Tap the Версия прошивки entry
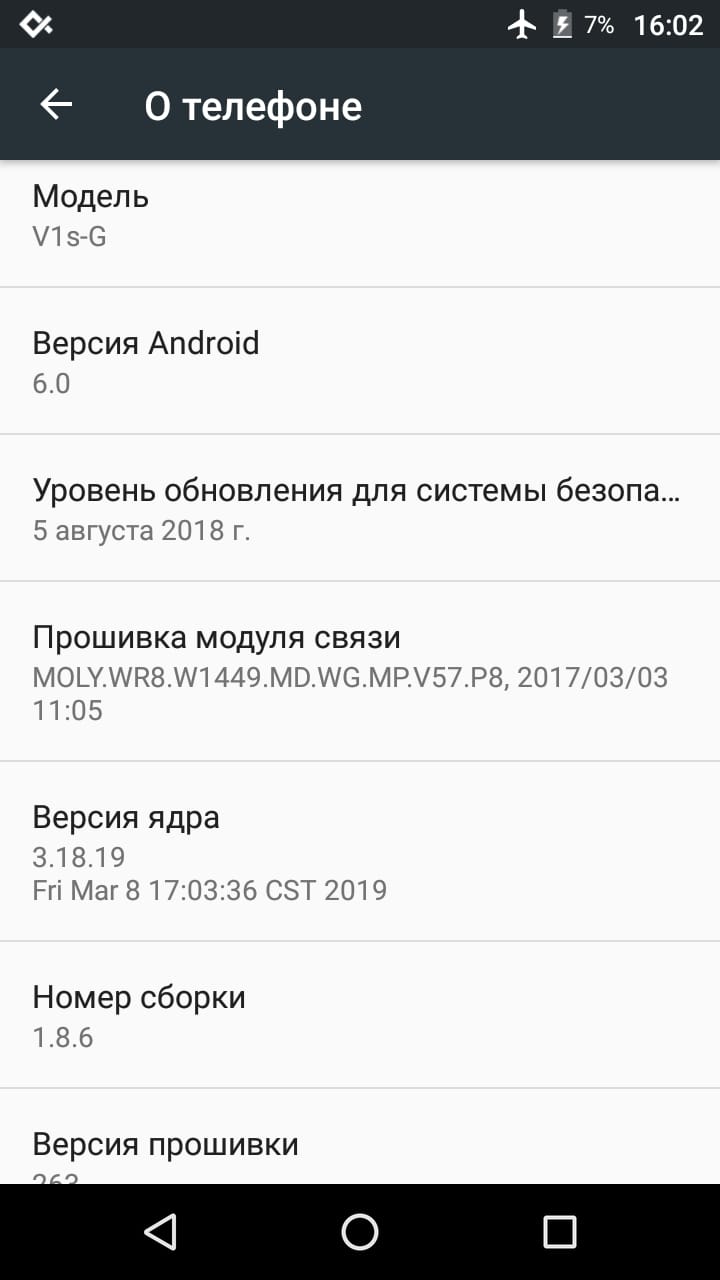720x1280 pixels. (360, 1150)
